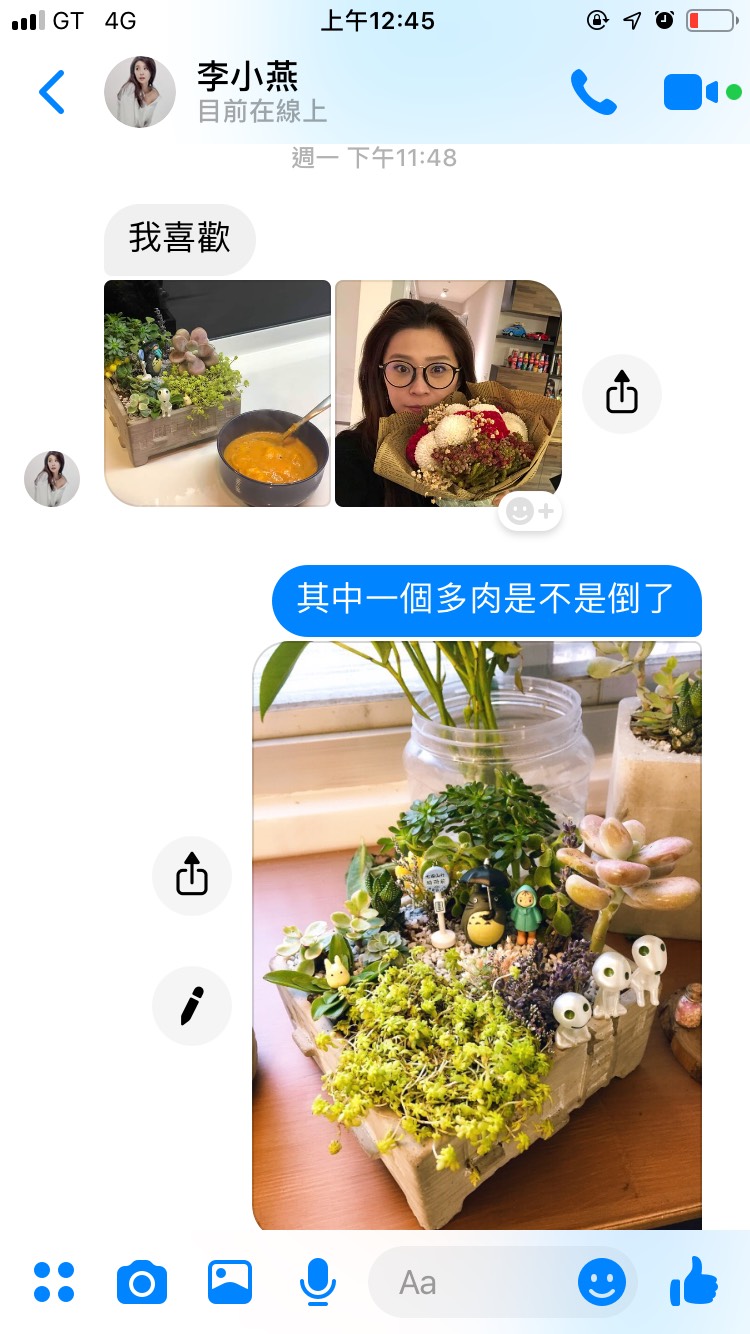This screenshot has height=1334, width=750.
Task: Share the received photos
Action: coord(622,393)
